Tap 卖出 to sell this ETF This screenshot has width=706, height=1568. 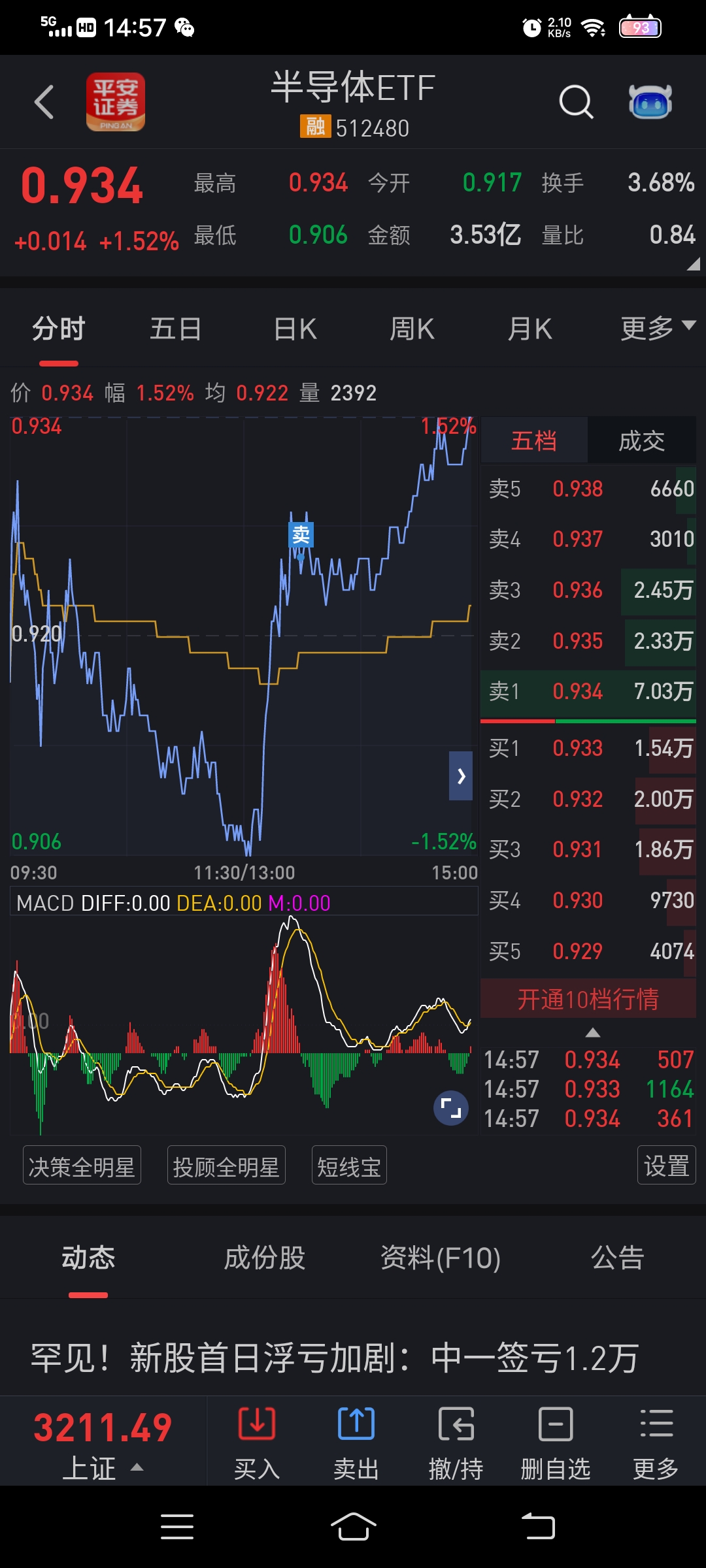[x=356, y=1442]
